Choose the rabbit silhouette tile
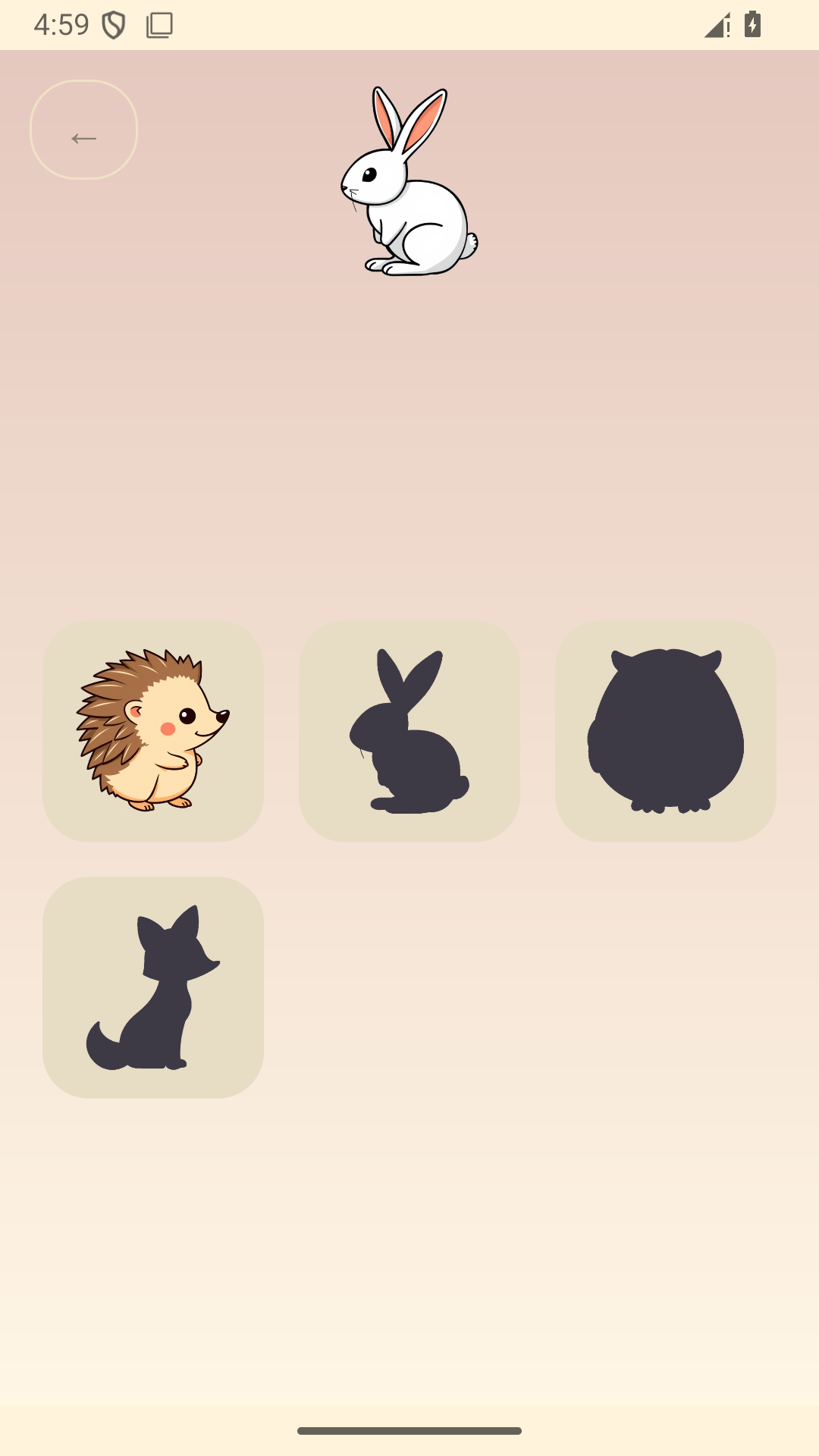This screenshot has width=819, height=1456. (x=409, y=732)
